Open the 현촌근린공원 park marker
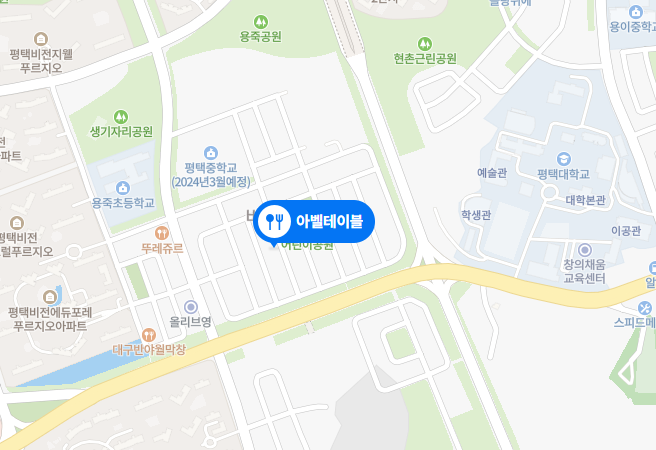 (425, 44)
